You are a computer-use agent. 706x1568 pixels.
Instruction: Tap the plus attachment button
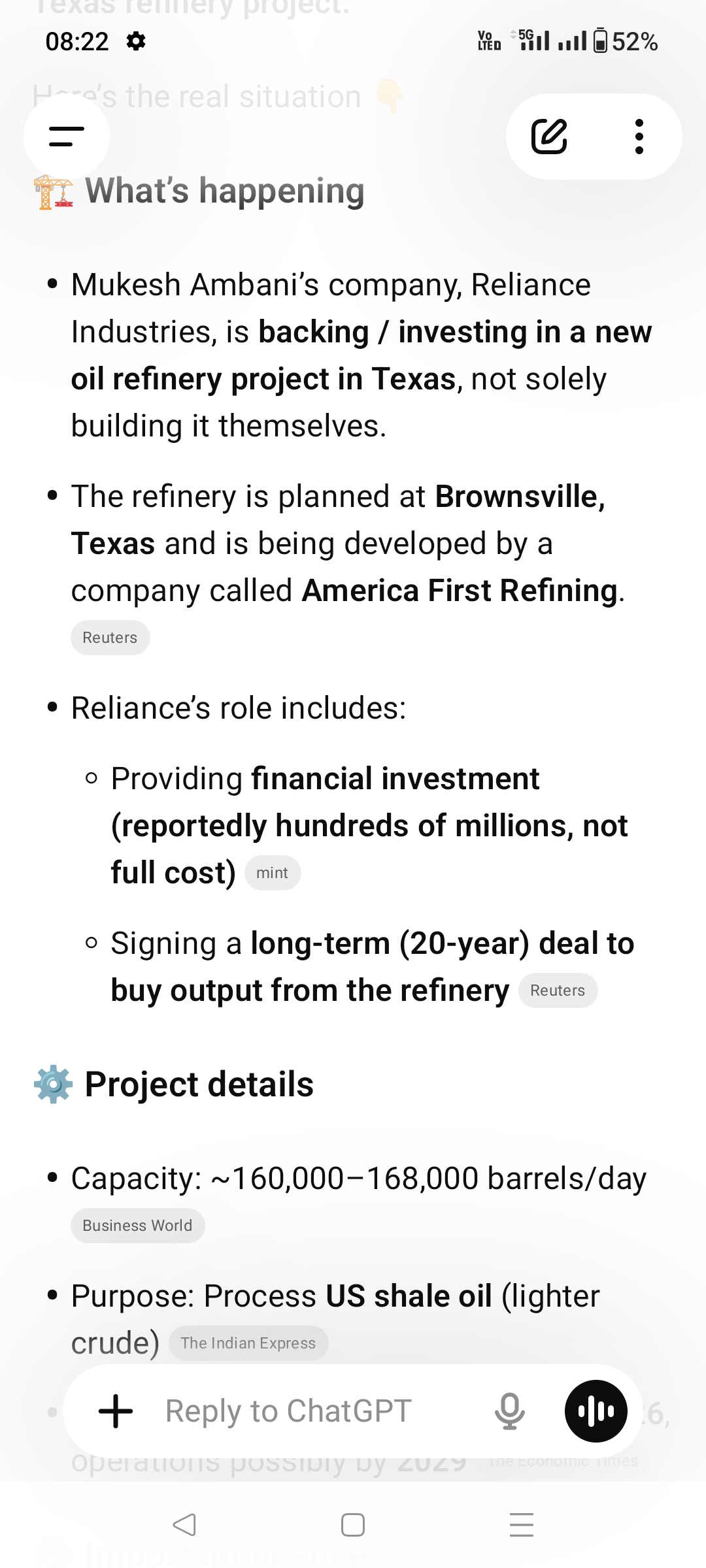point(116,1411)
